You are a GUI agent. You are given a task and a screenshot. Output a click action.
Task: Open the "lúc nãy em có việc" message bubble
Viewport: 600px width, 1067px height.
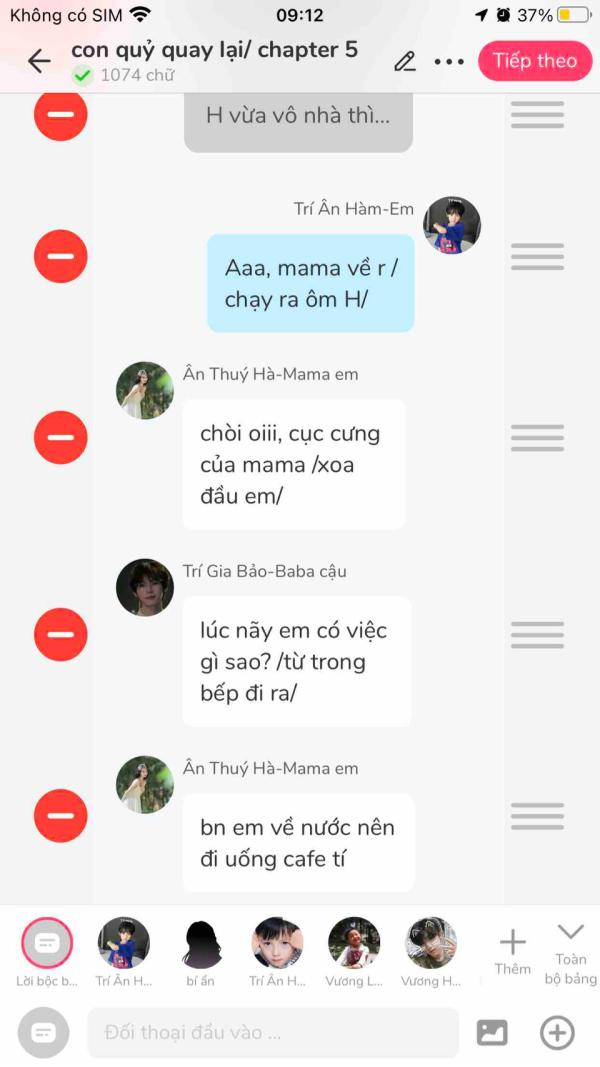296,661
